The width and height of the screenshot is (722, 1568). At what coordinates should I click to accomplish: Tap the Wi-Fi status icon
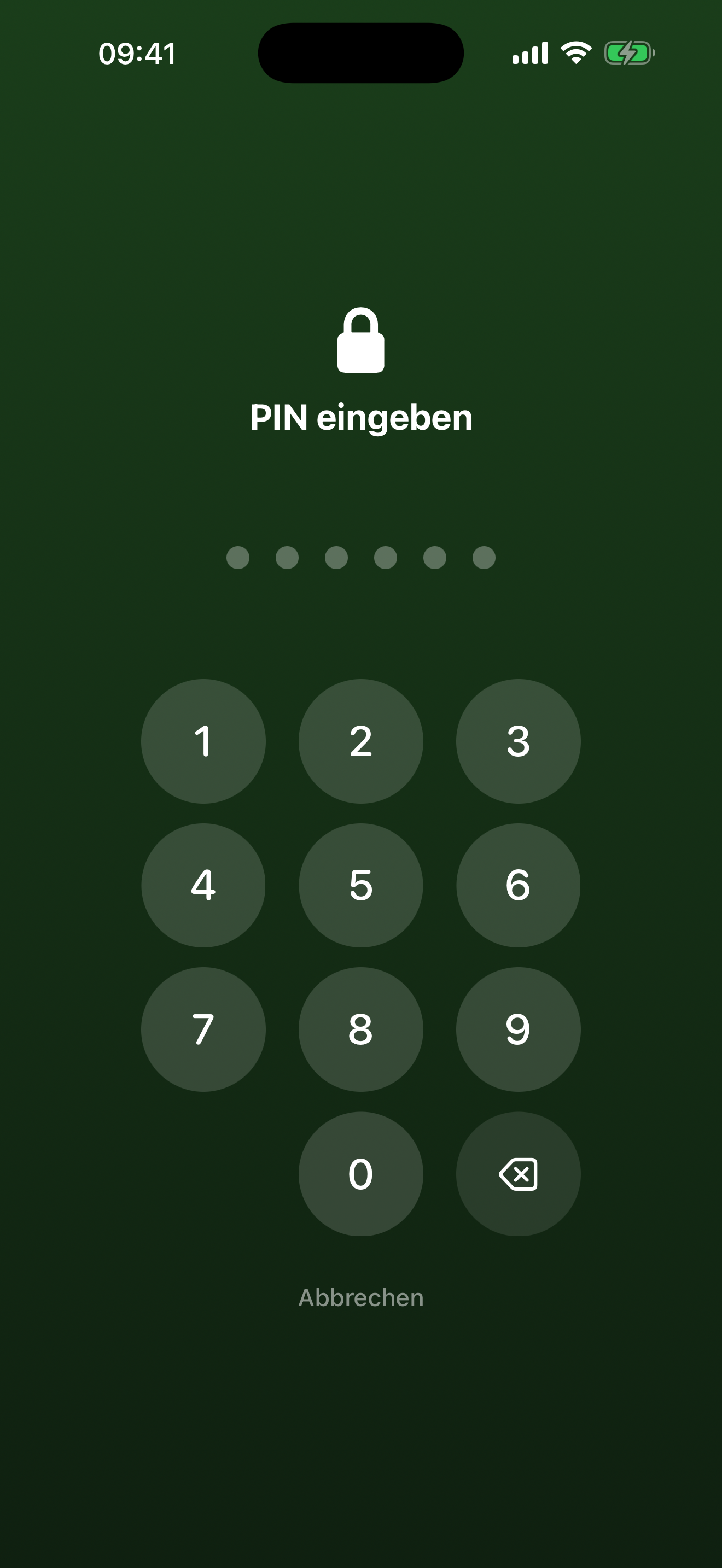576,54
